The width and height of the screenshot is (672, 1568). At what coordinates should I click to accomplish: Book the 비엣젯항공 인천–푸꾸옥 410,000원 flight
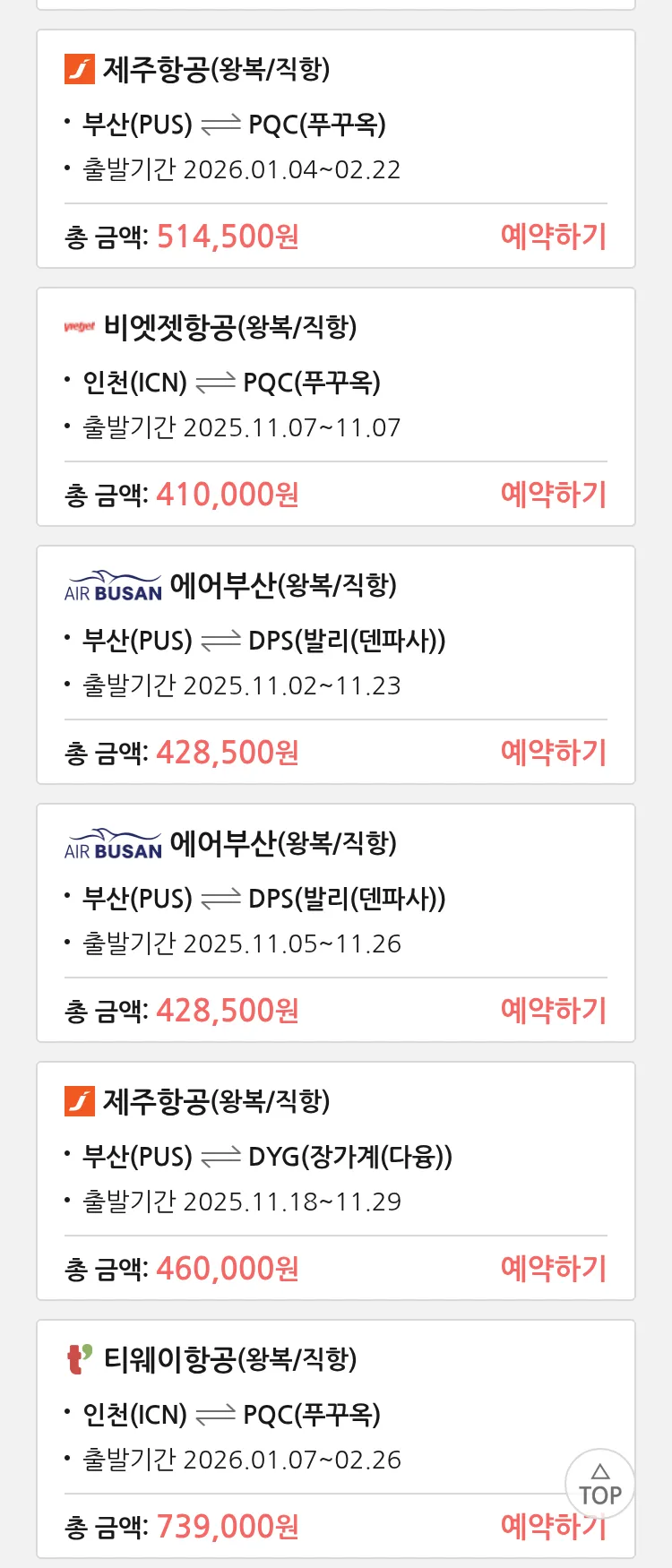point(553,495)
